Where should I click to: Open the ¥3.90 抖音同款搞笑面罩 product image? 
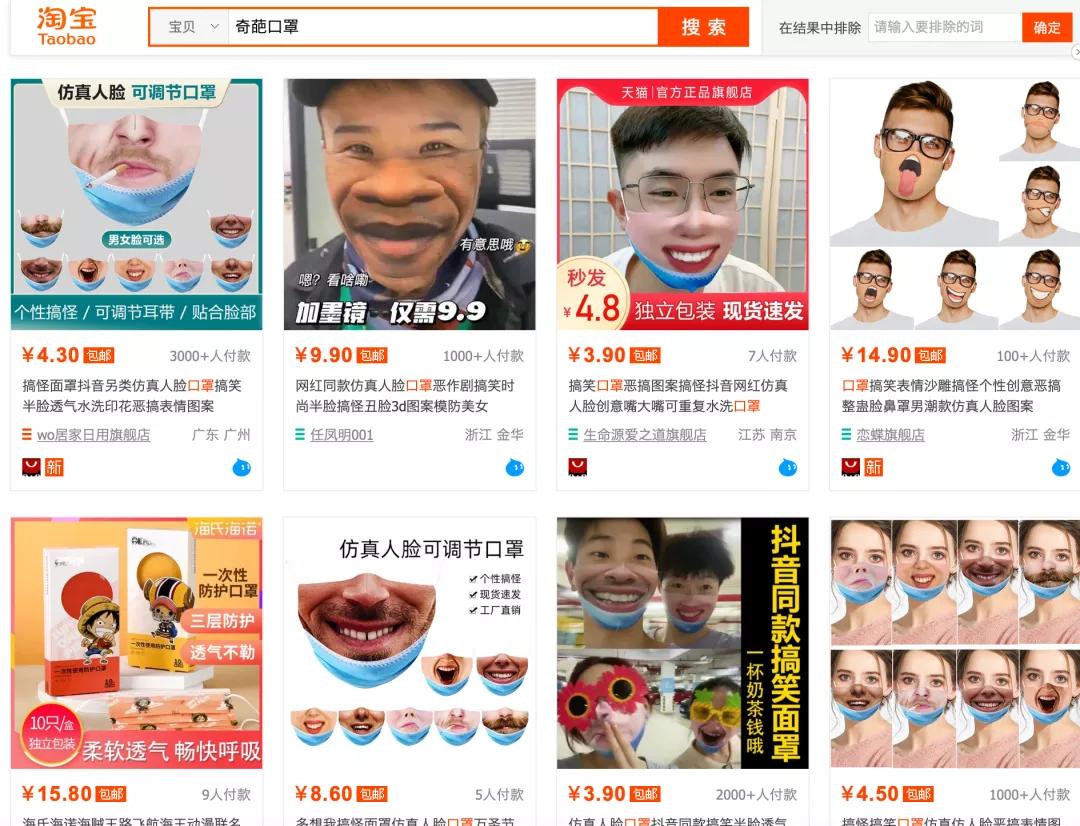point(682,642)
